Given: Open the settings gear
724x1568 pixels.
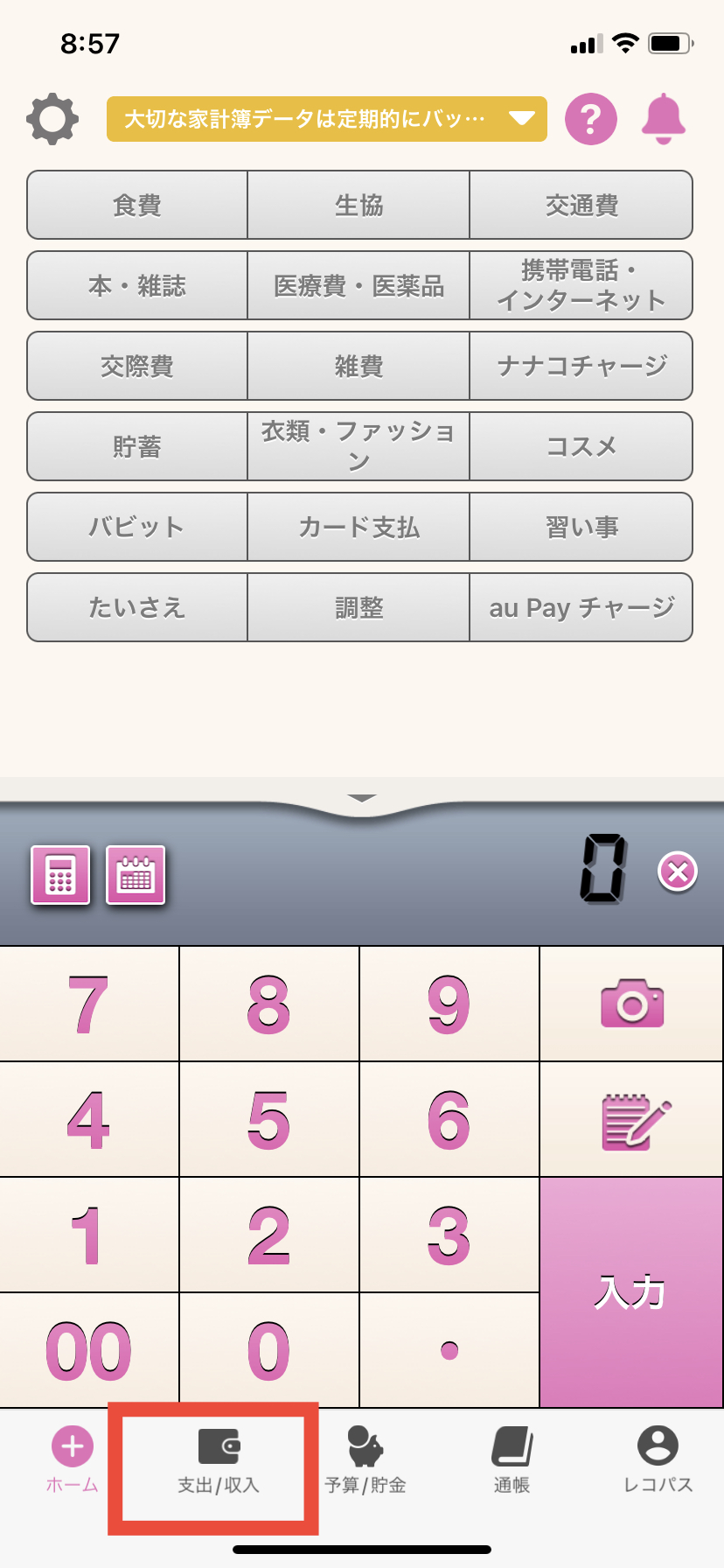Looking at the screenshot, I should (52, 119).
